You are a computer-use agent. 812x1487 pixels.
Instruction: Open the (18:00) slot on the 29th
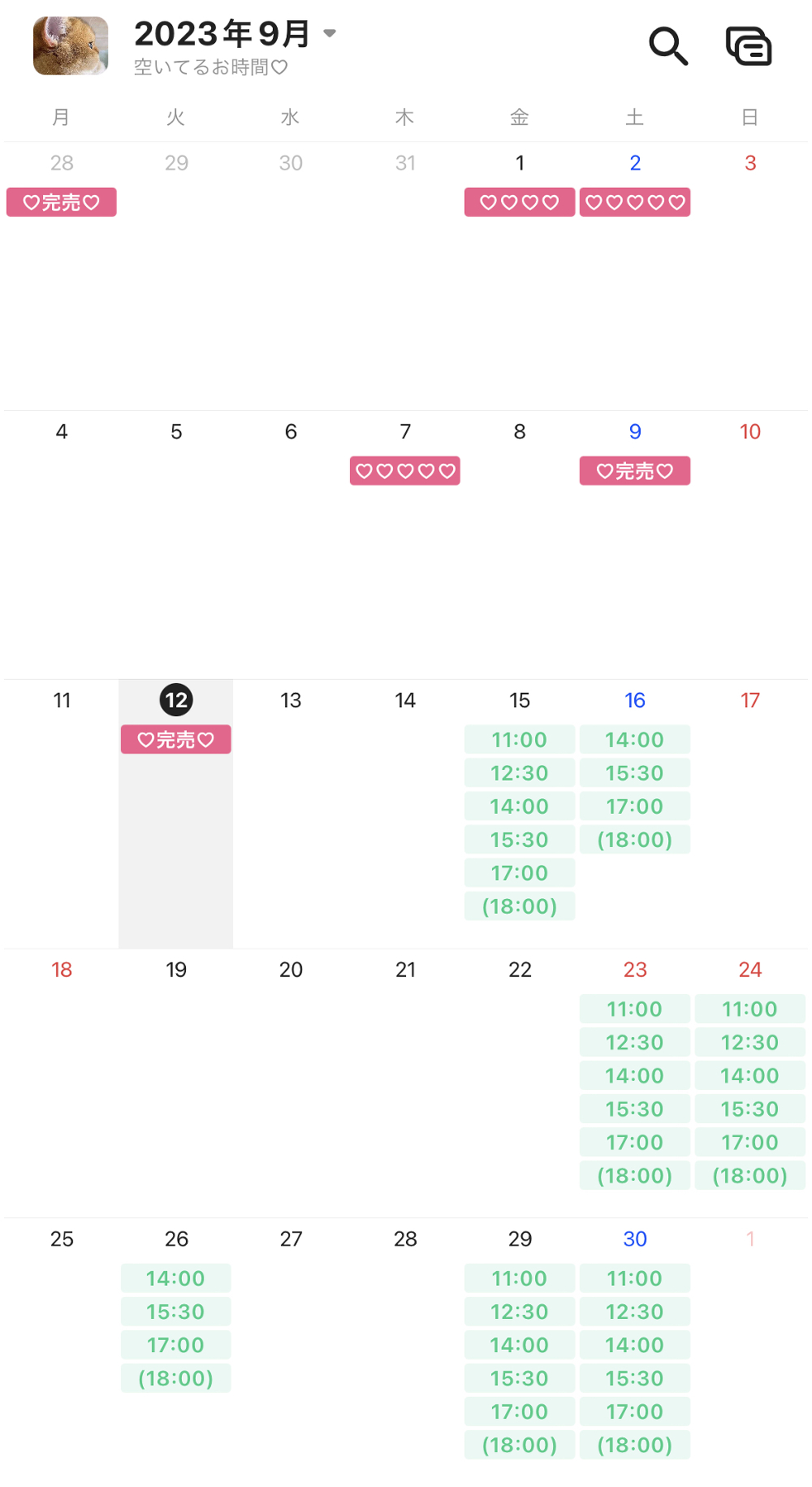coord(520,1445)
